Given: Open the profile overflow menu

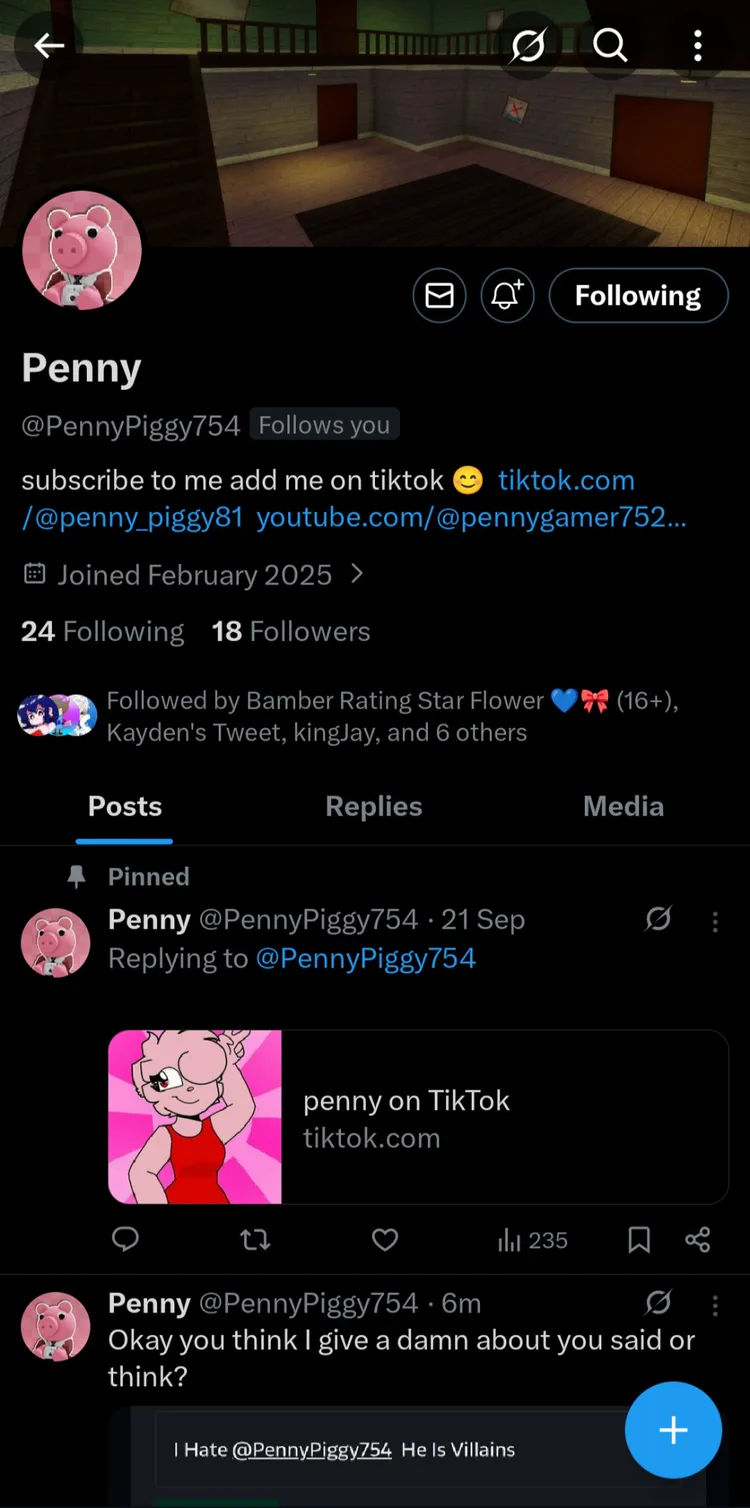Looking at the screenshot, I should [697, 45].
